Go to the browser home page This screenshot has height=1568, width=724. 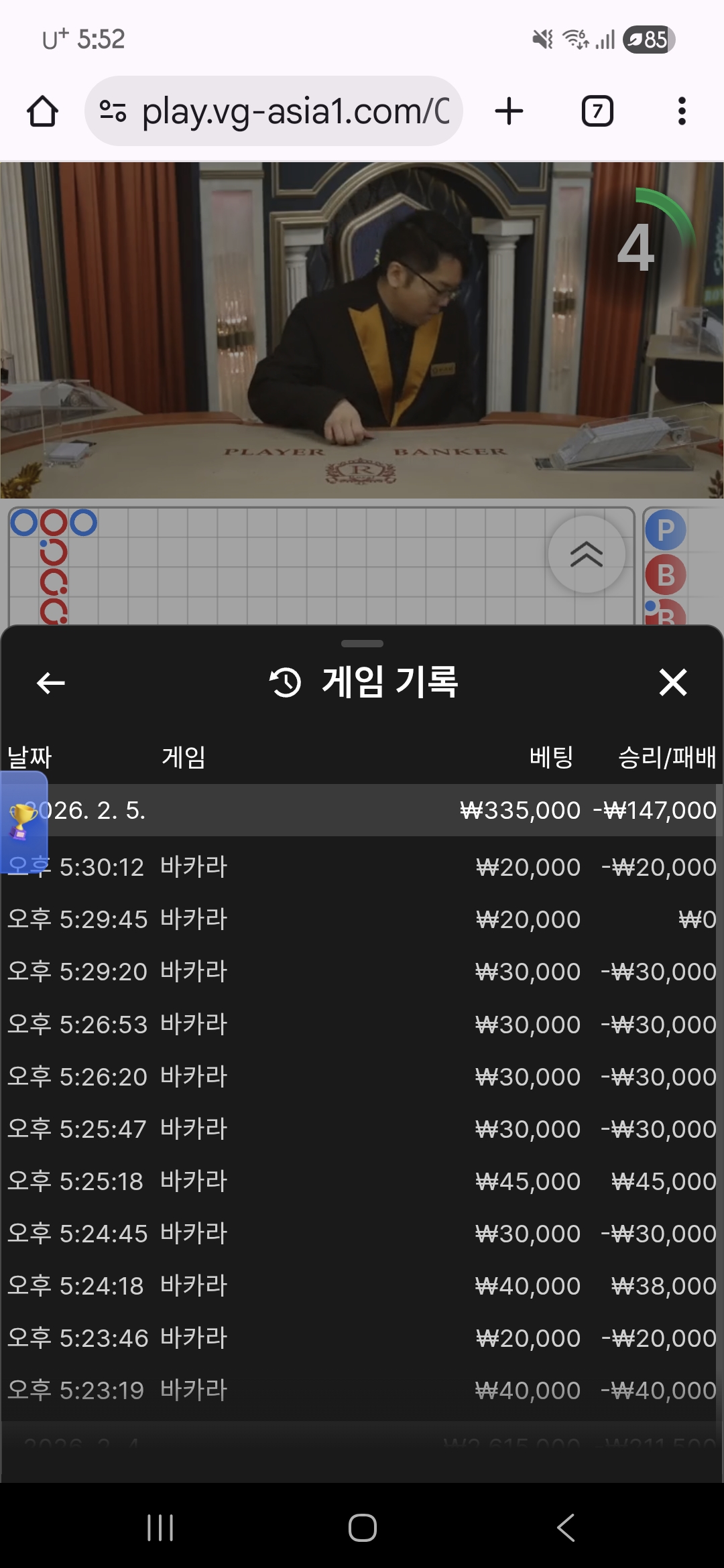point(42,111)
